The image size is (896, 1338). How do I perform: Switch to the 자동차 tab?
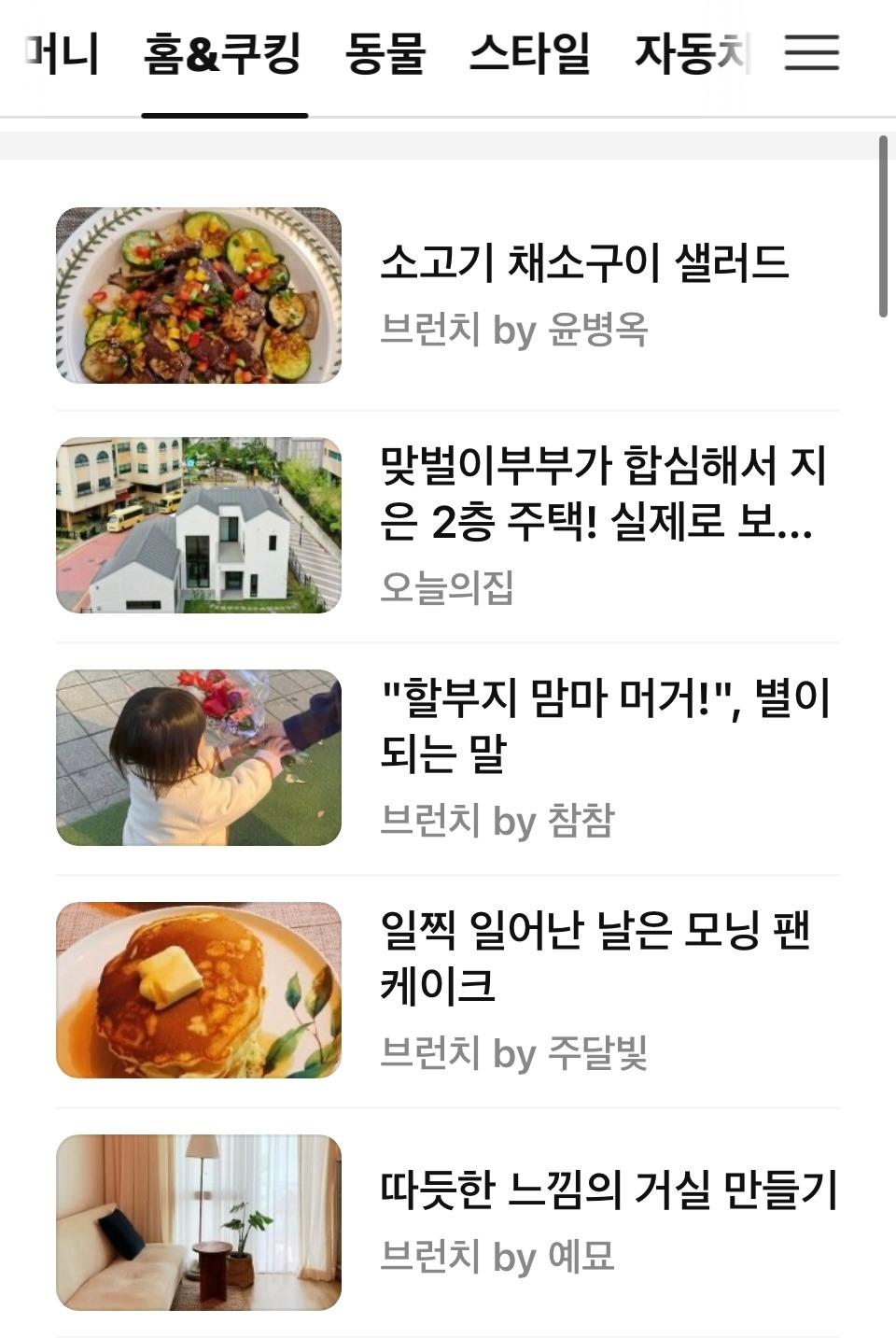pyautogui.click(x=692, y=54)
